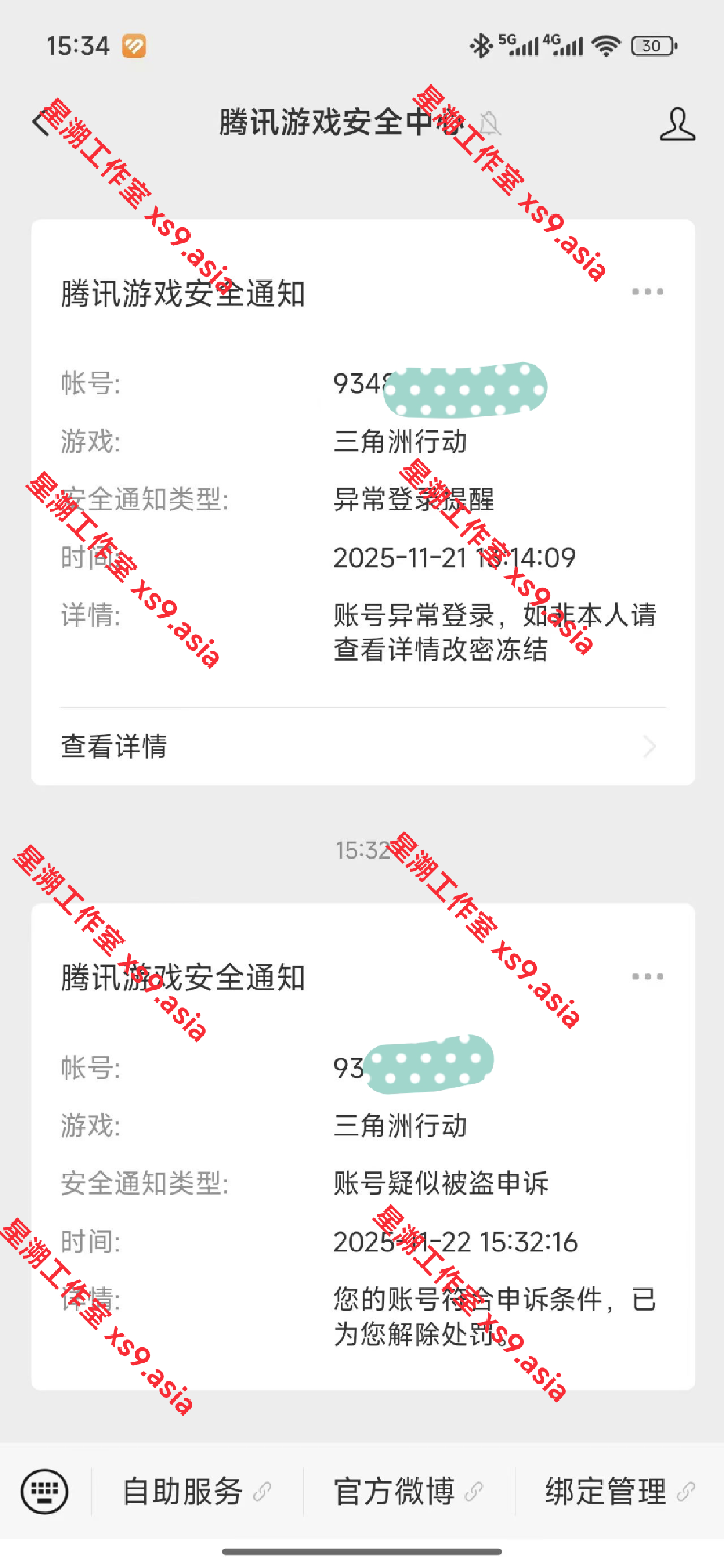Open 绑定管理
The width and height of the screenshot is (724, 1568).
click(619, 1491)
